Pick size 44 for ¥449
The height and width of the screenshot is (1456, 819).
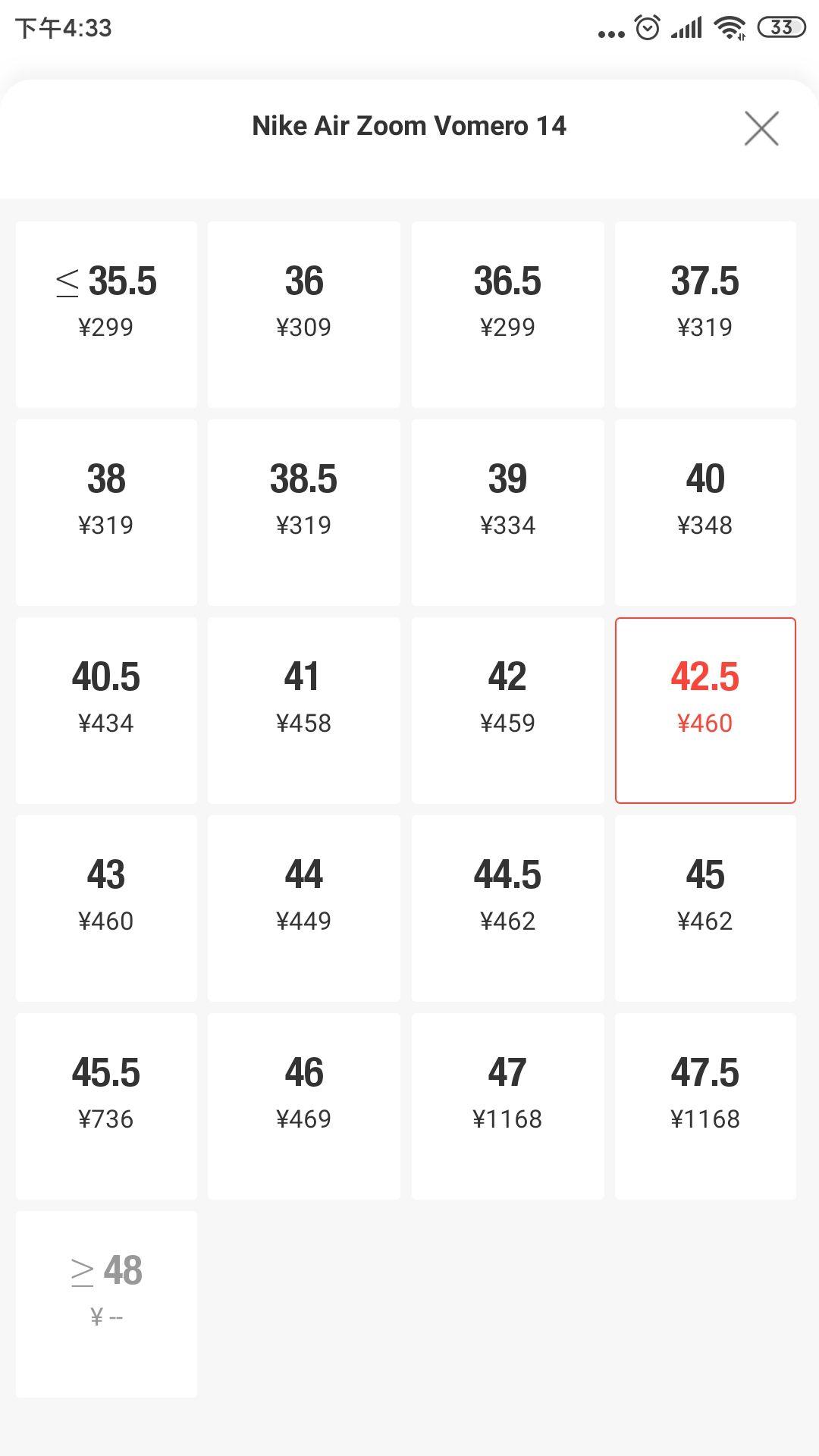303,908
